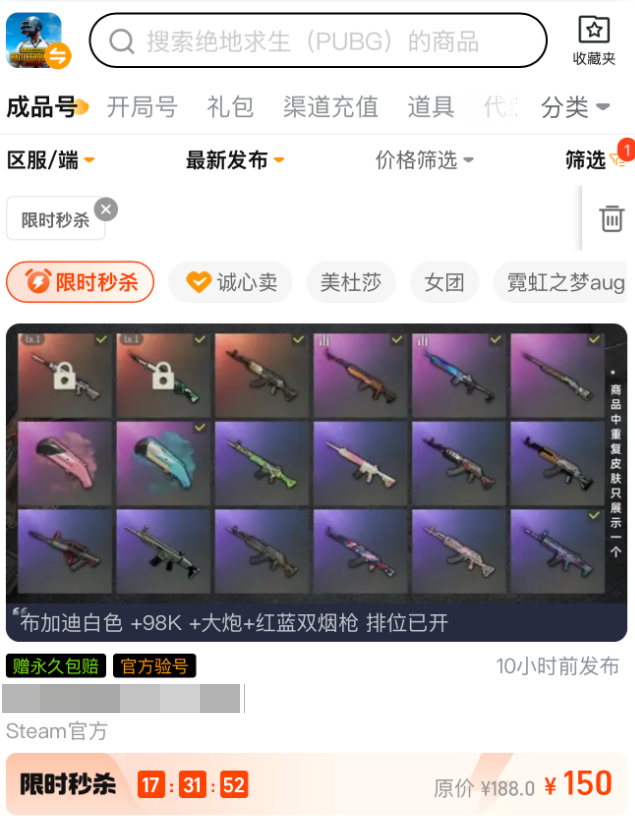Select the 诚心卖 chip
The width and height of the screenshot is (635, 827).
[230, 282]
